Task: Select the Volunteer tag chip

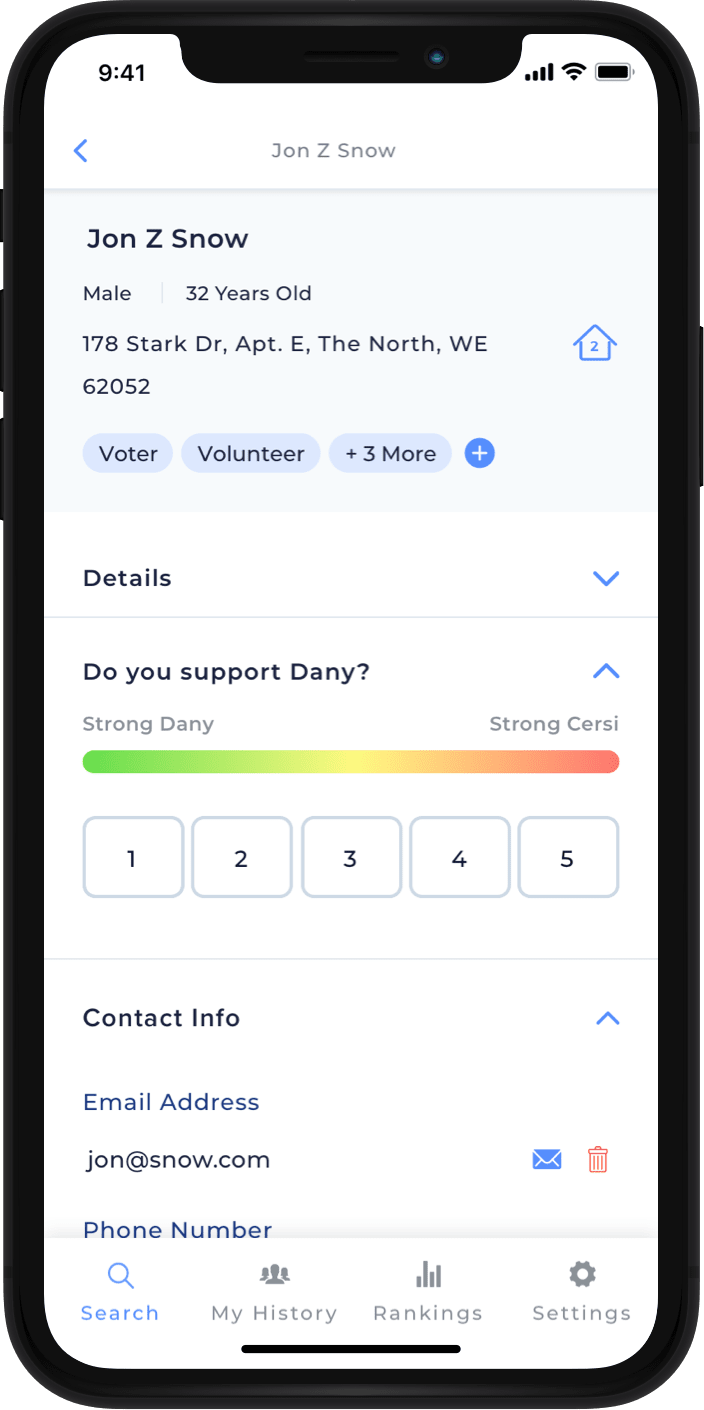Action: coord(251,454)
